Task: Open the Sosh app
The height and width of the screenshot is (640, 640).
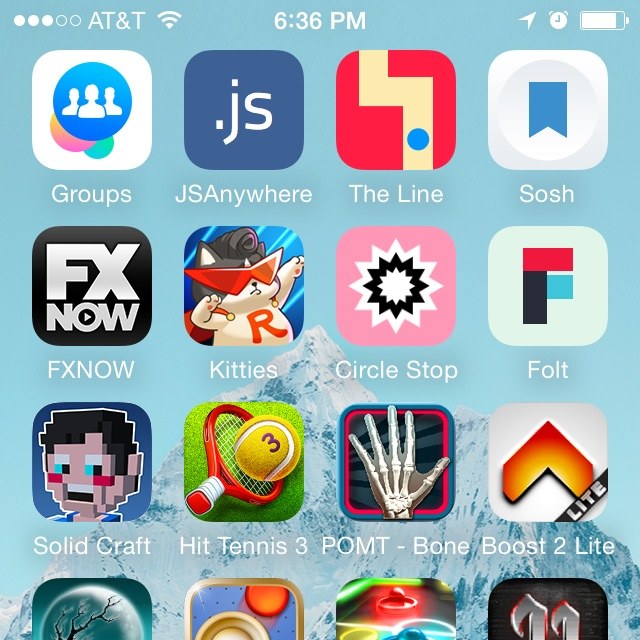Action: point(547,110)
